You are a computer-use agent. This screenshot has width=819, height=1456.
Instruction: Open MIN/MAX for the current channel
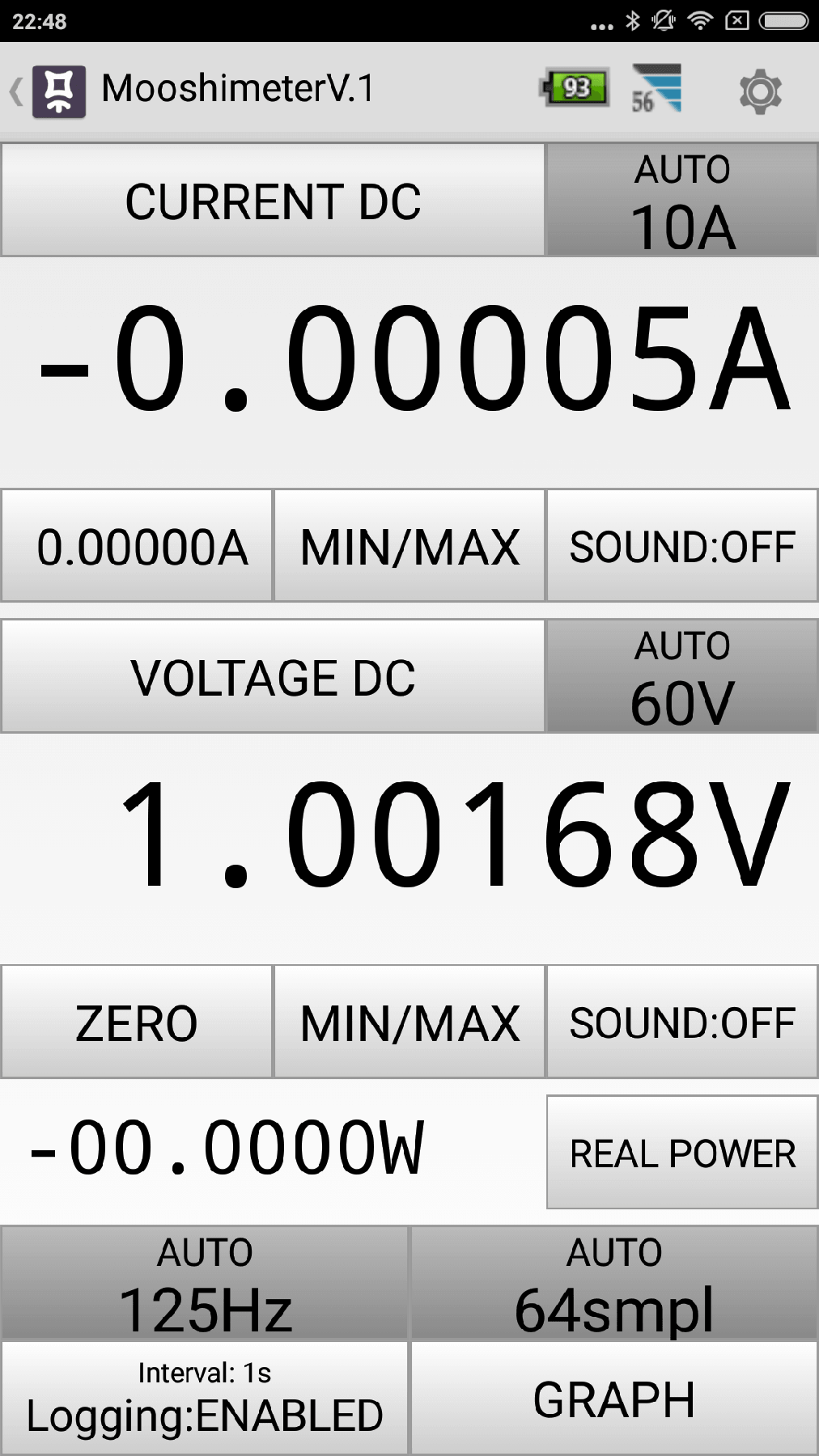point(409,546)
